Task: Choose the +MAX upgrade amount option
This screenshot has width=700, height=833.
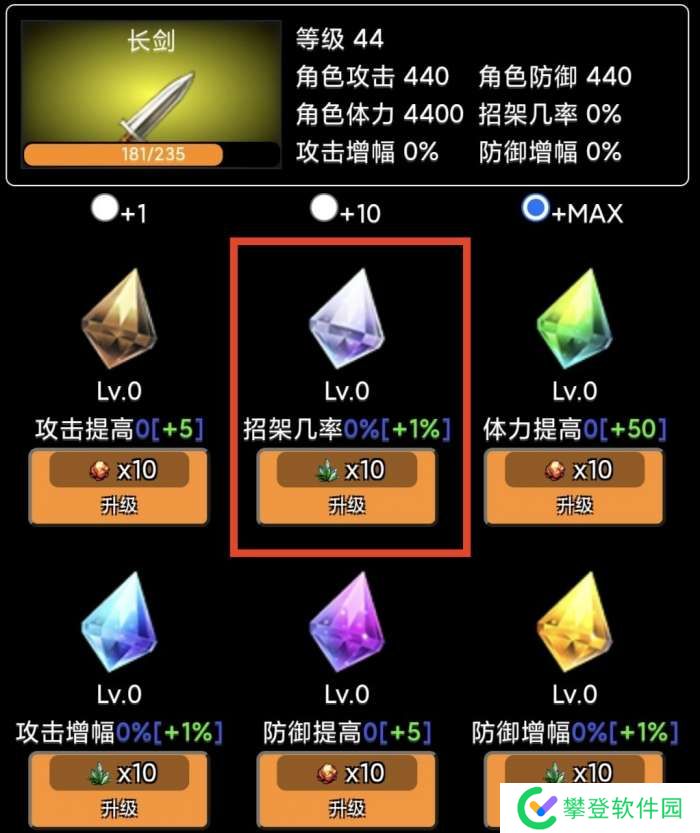Action: point(537,208)
